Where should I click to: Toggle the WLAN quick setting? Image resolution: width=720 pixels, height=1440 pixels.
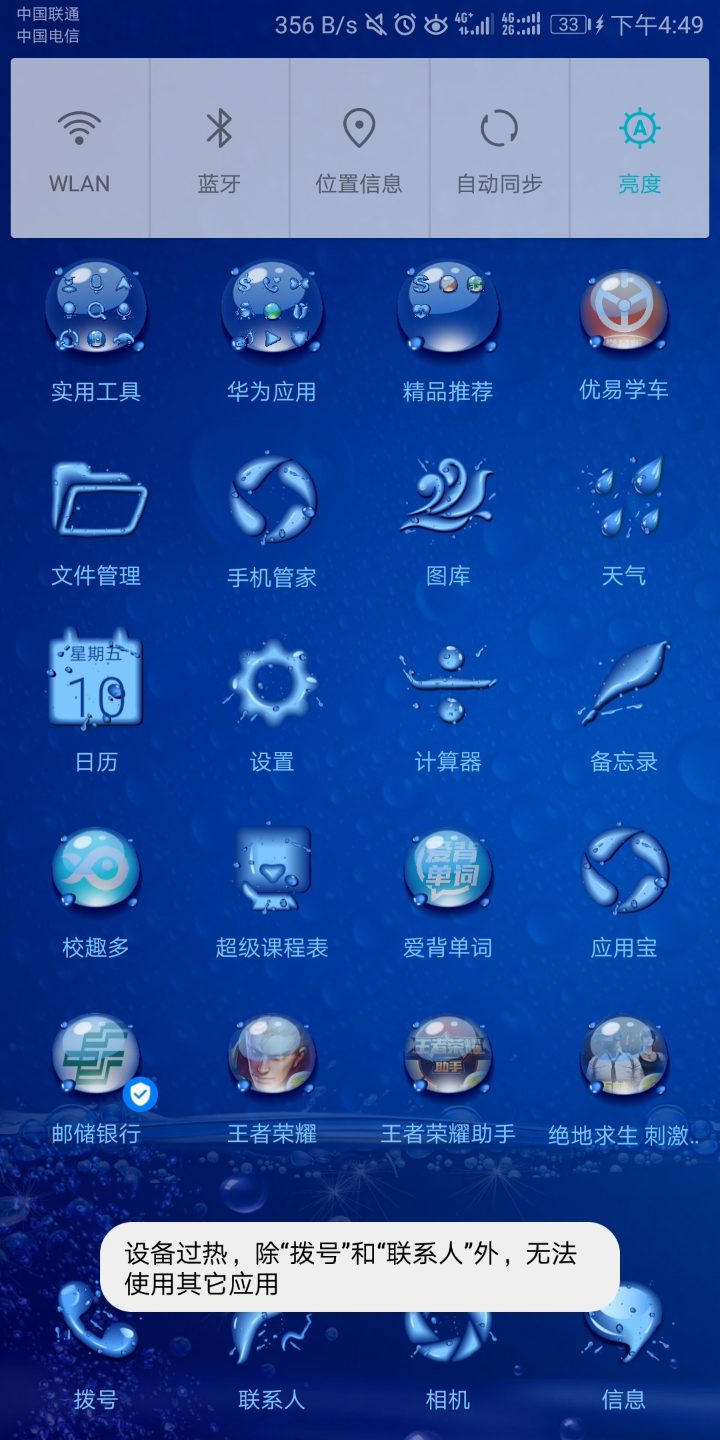80,148
